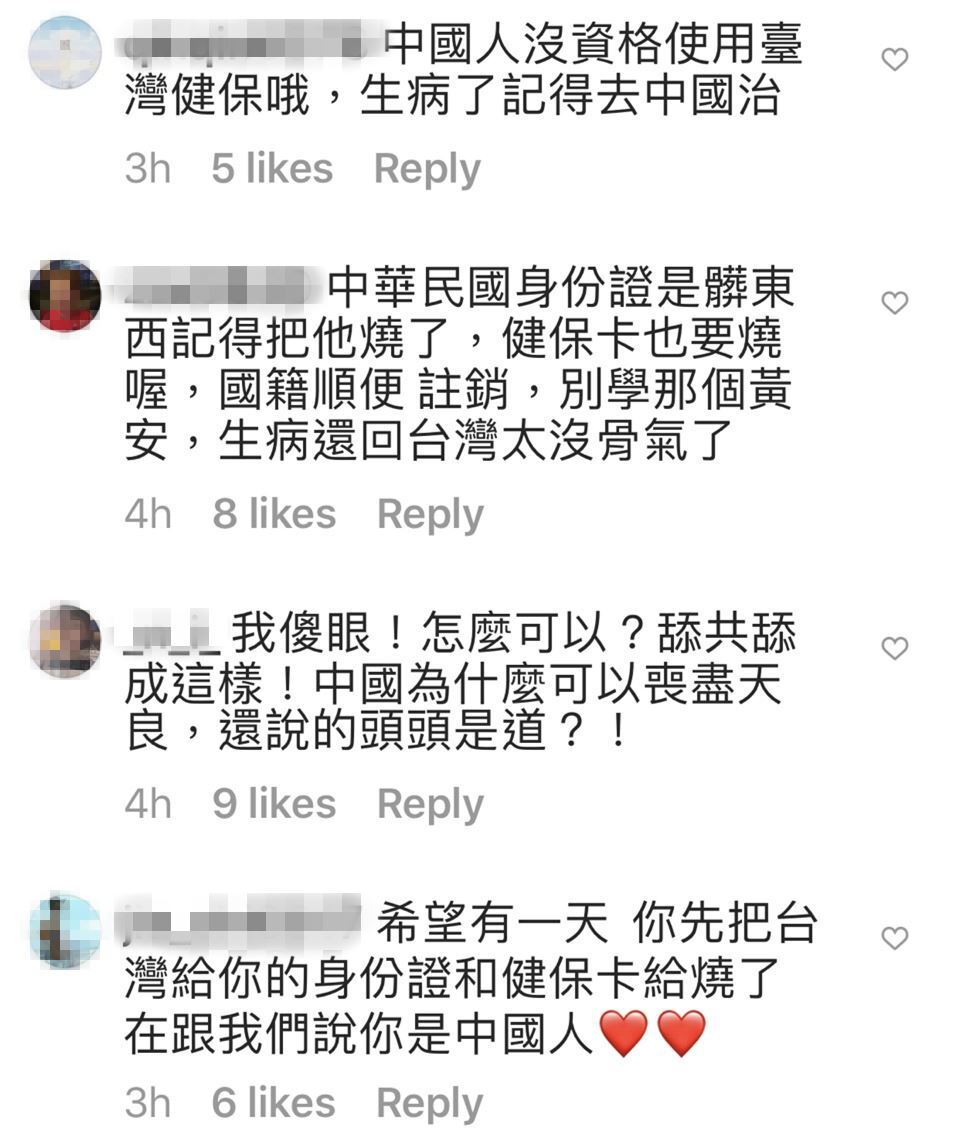Like the comment with 8 likes
The width and height of the screenshot is (960, 1131).
(x=894, y=302)
